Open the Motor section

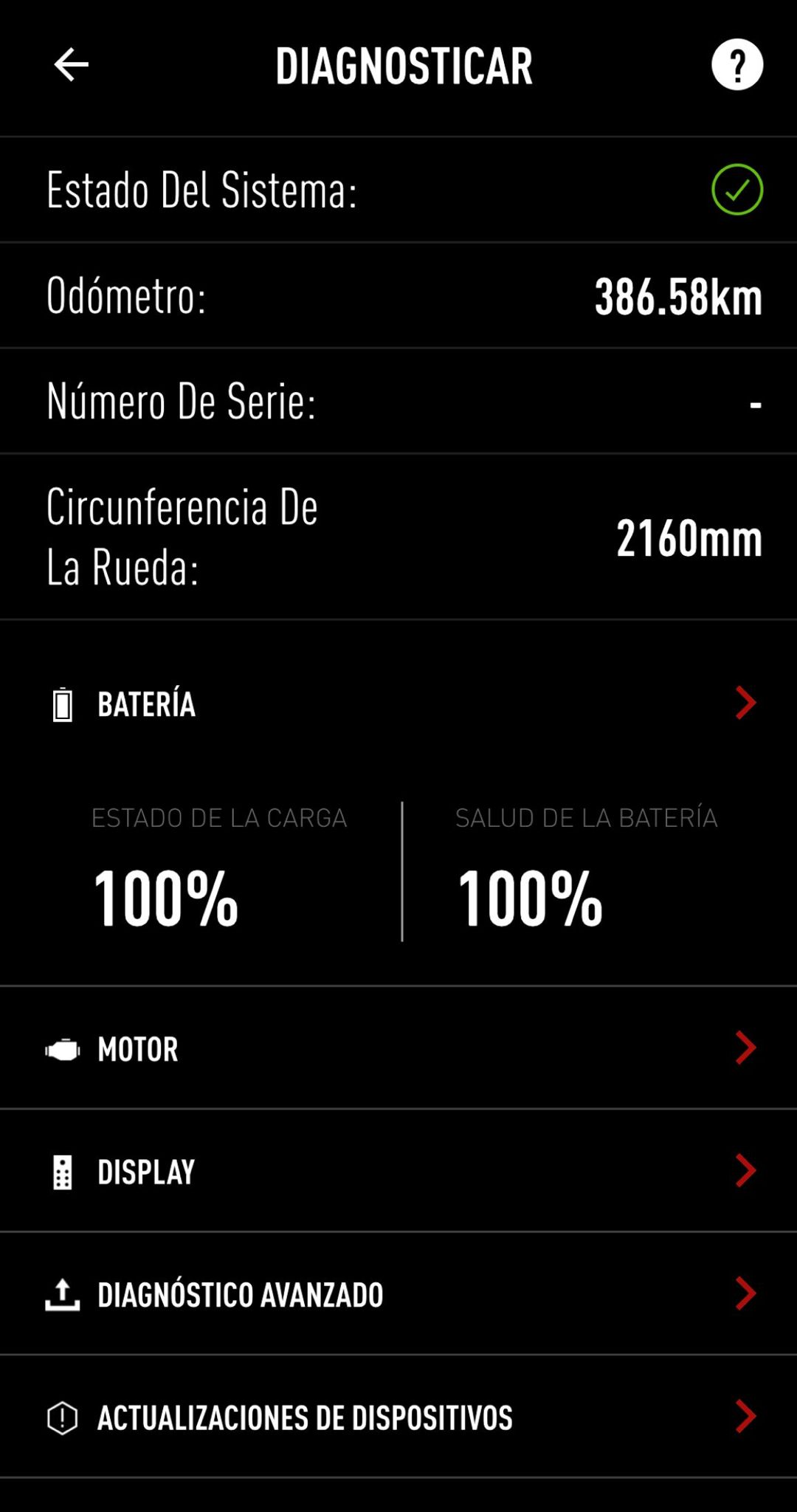pyautogui.click(x=398, y=1048)
